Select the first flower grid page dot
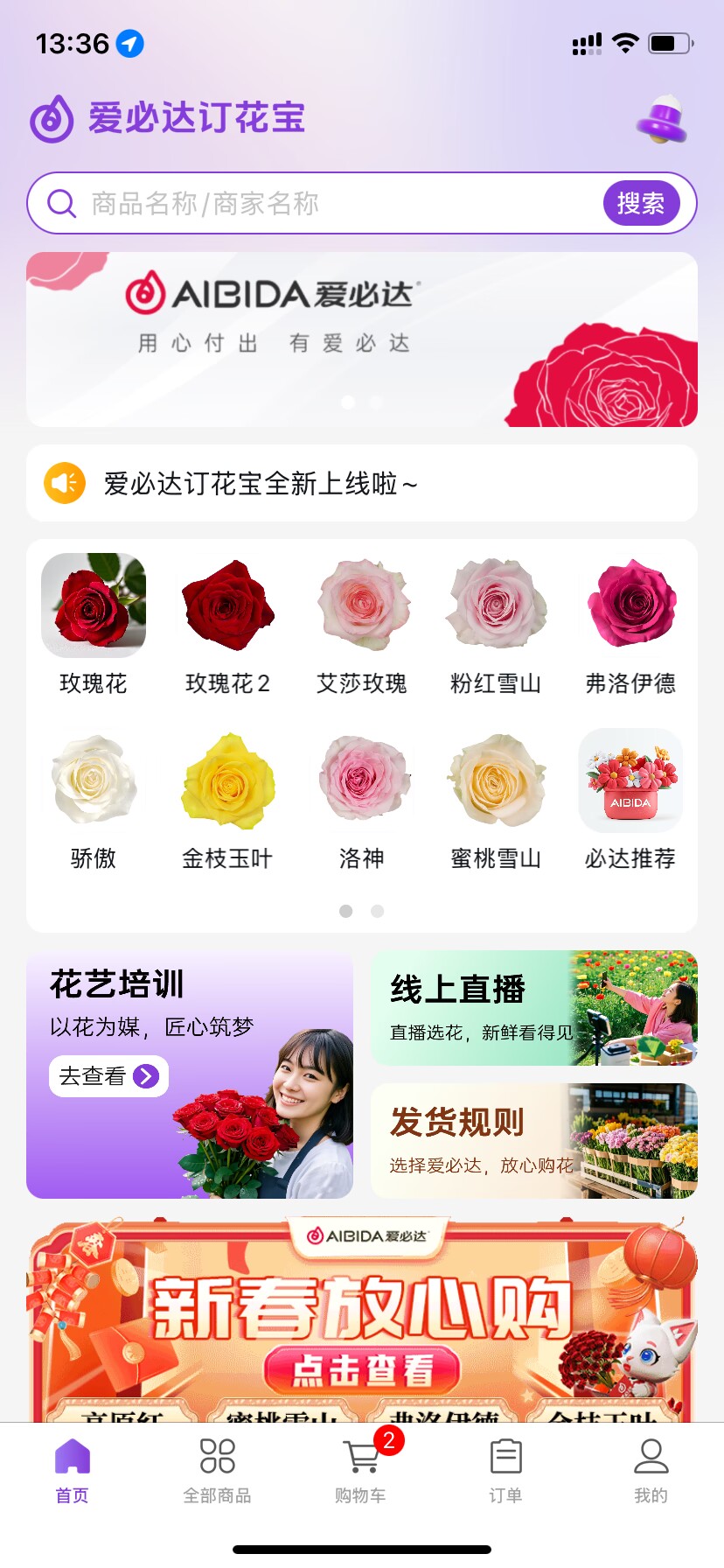The height and width of the screenshot is (1568, 724). coord(346,910)
